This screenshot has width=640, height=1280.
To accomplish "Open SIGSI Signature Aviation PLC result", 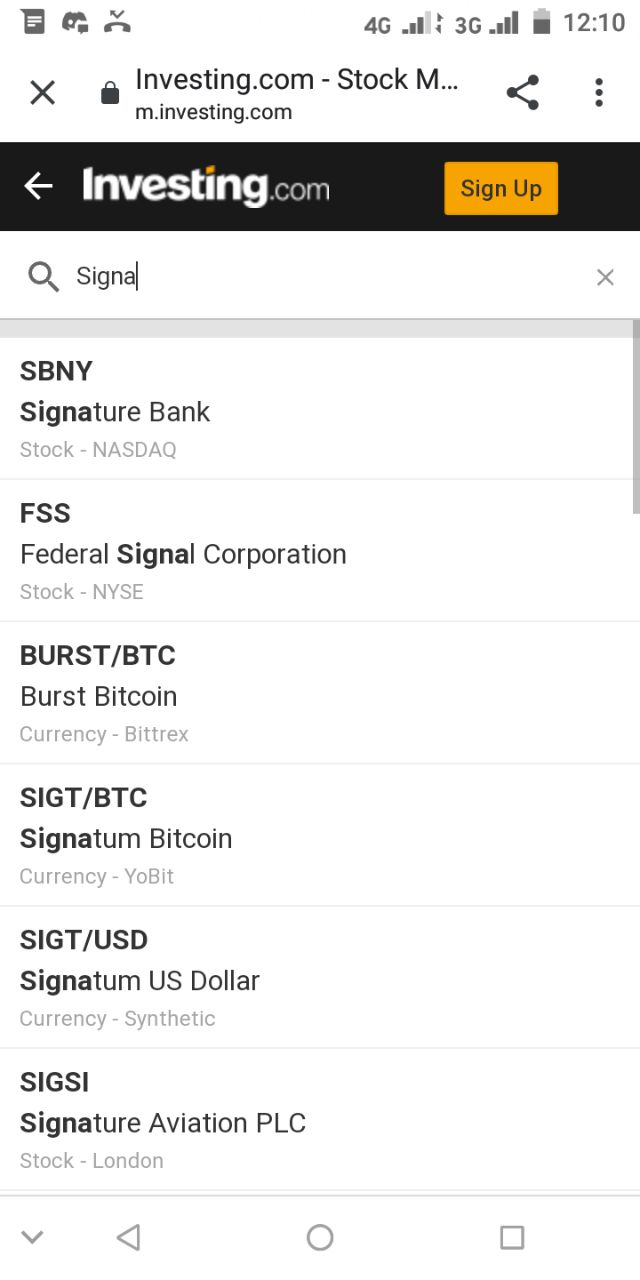I will point(316,1120).
